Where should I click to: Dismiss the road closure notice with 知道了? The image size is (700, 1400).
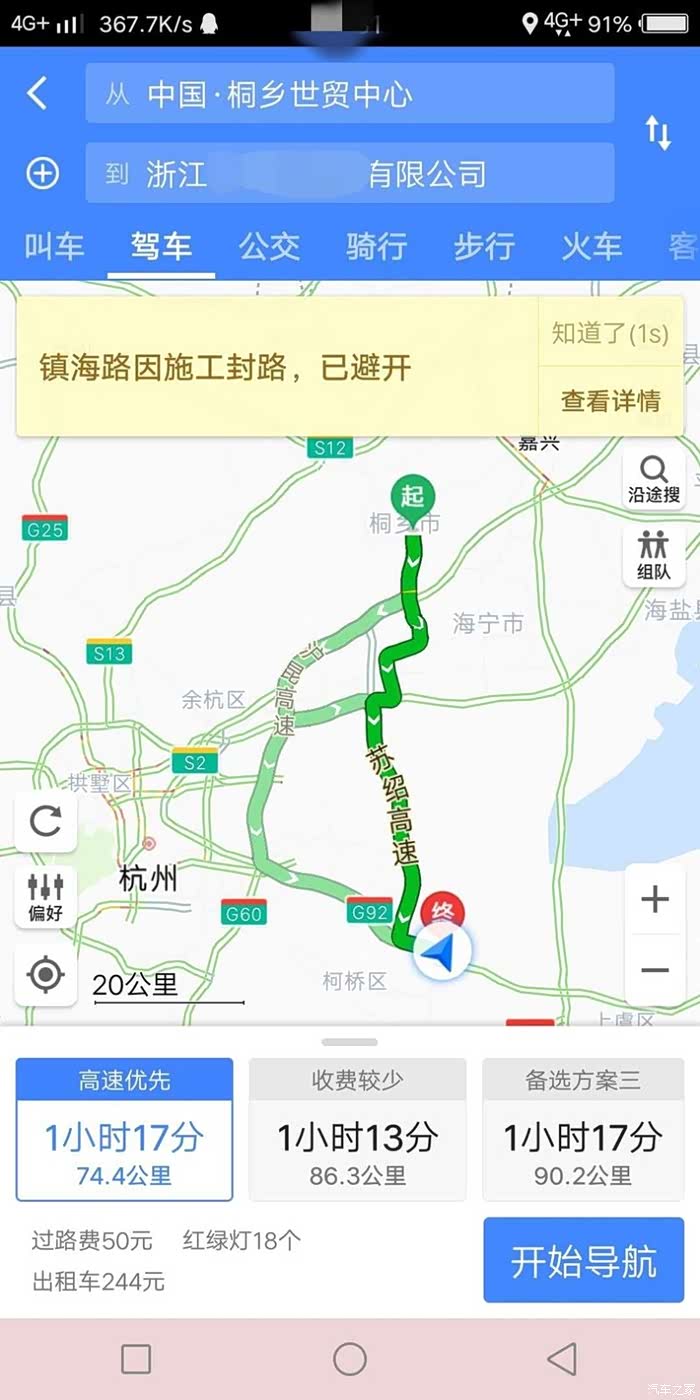coord(610,333)
